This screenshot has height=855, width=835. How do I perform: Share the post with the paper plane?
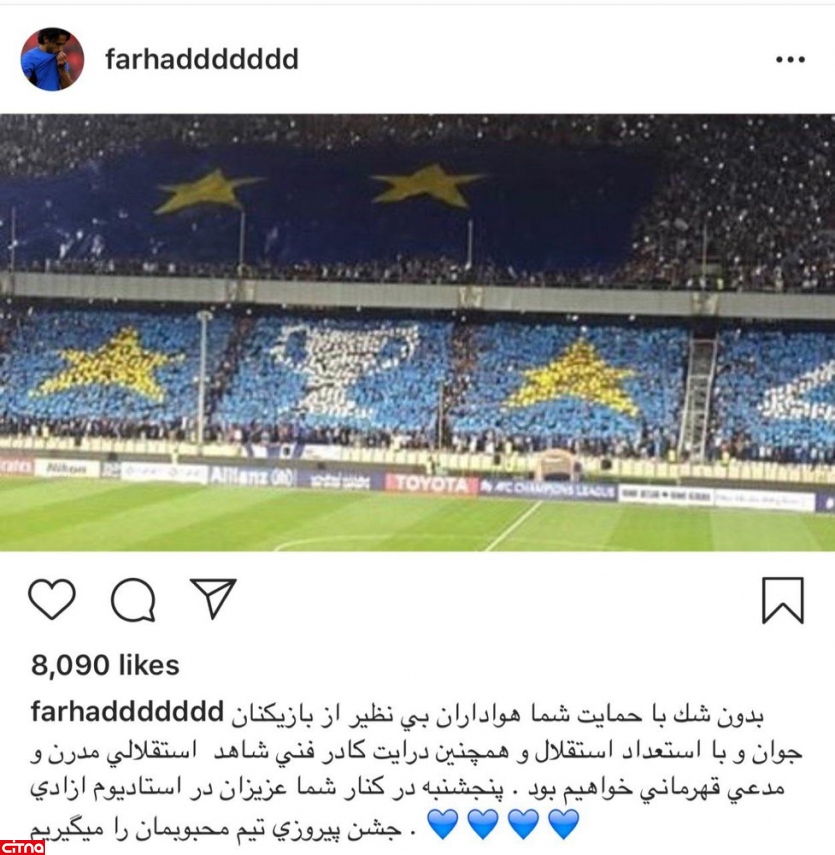click(213, 599)
